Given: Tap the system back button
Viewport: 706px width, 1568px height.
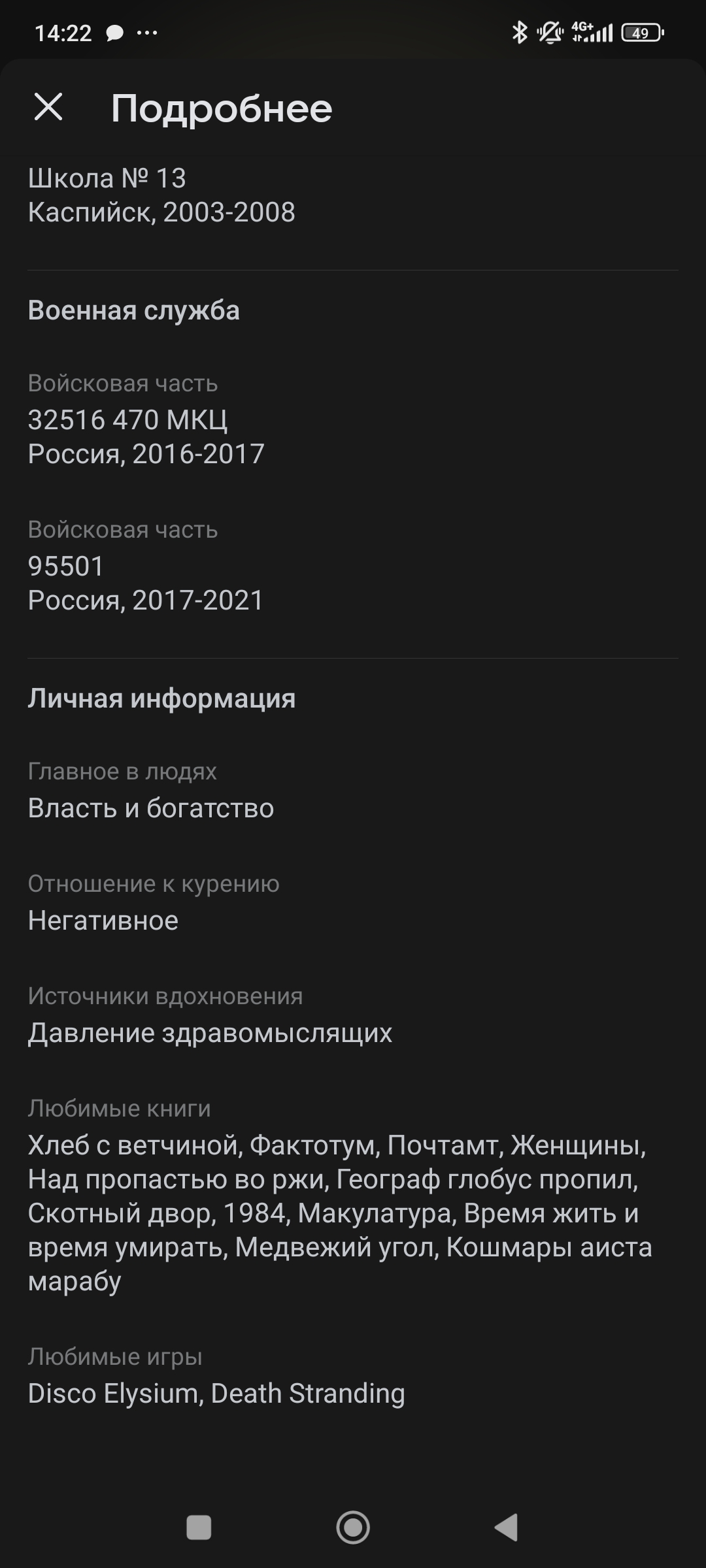Looking at the screenshot, I should pyautogui.click(x=507, y=1527).
